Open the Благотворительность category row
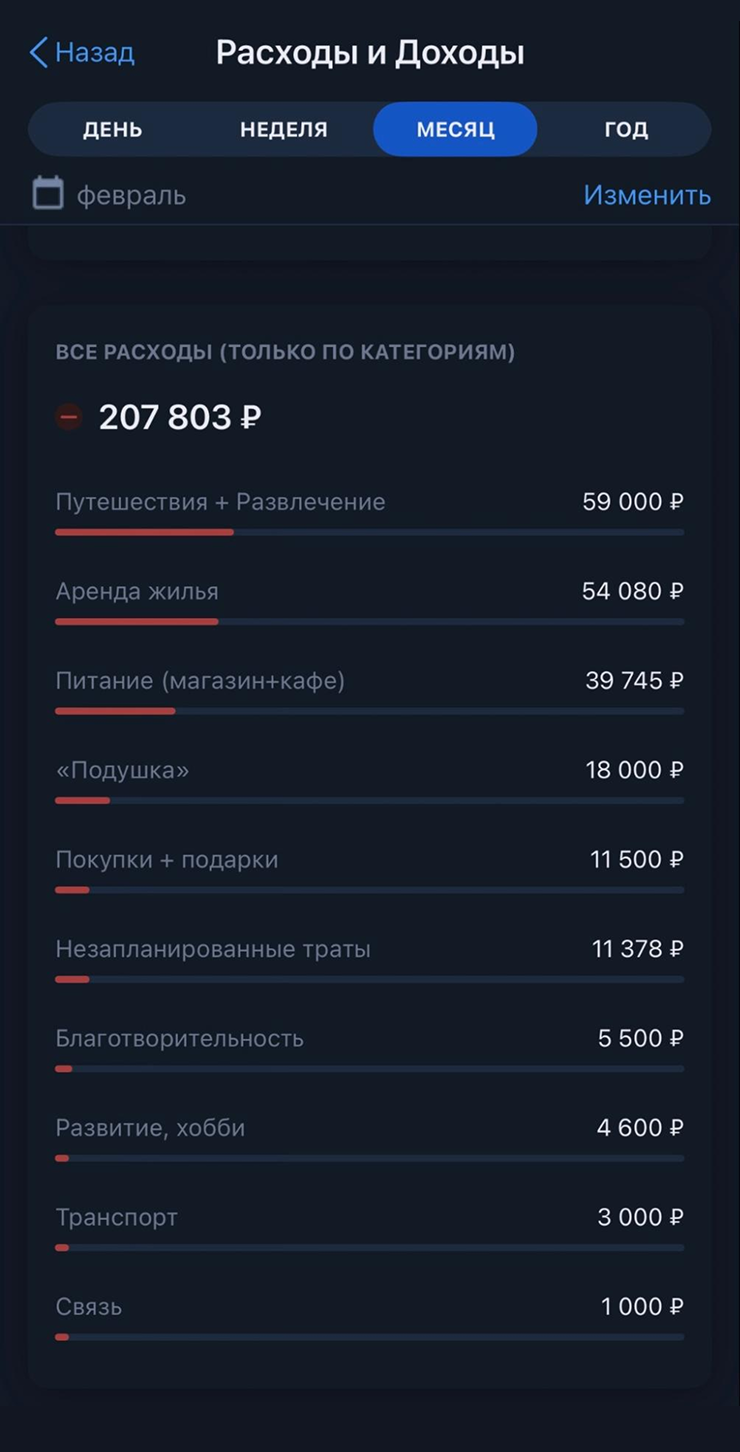740x1452 pixels. [370, 1048]
